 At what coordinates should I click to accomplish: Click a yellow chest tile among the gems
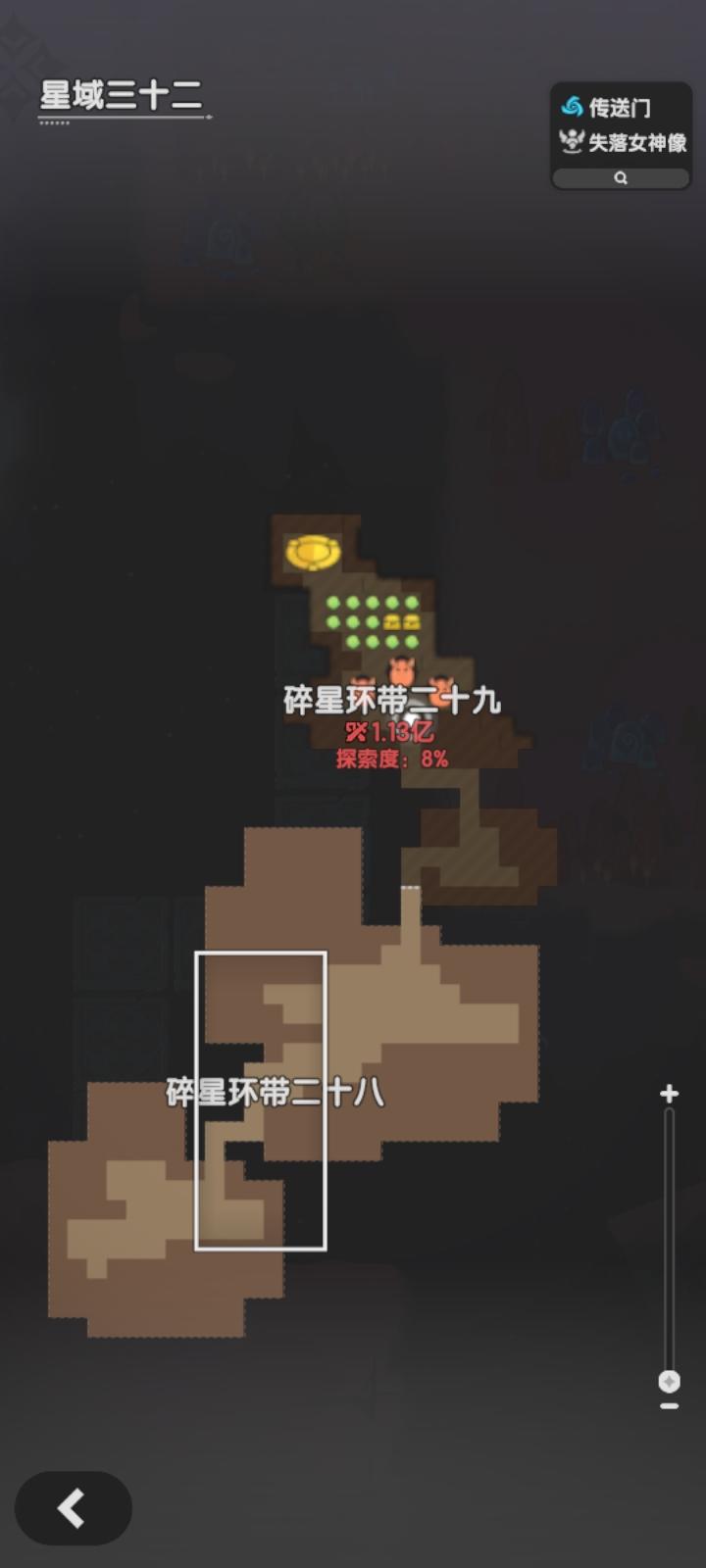391,619
